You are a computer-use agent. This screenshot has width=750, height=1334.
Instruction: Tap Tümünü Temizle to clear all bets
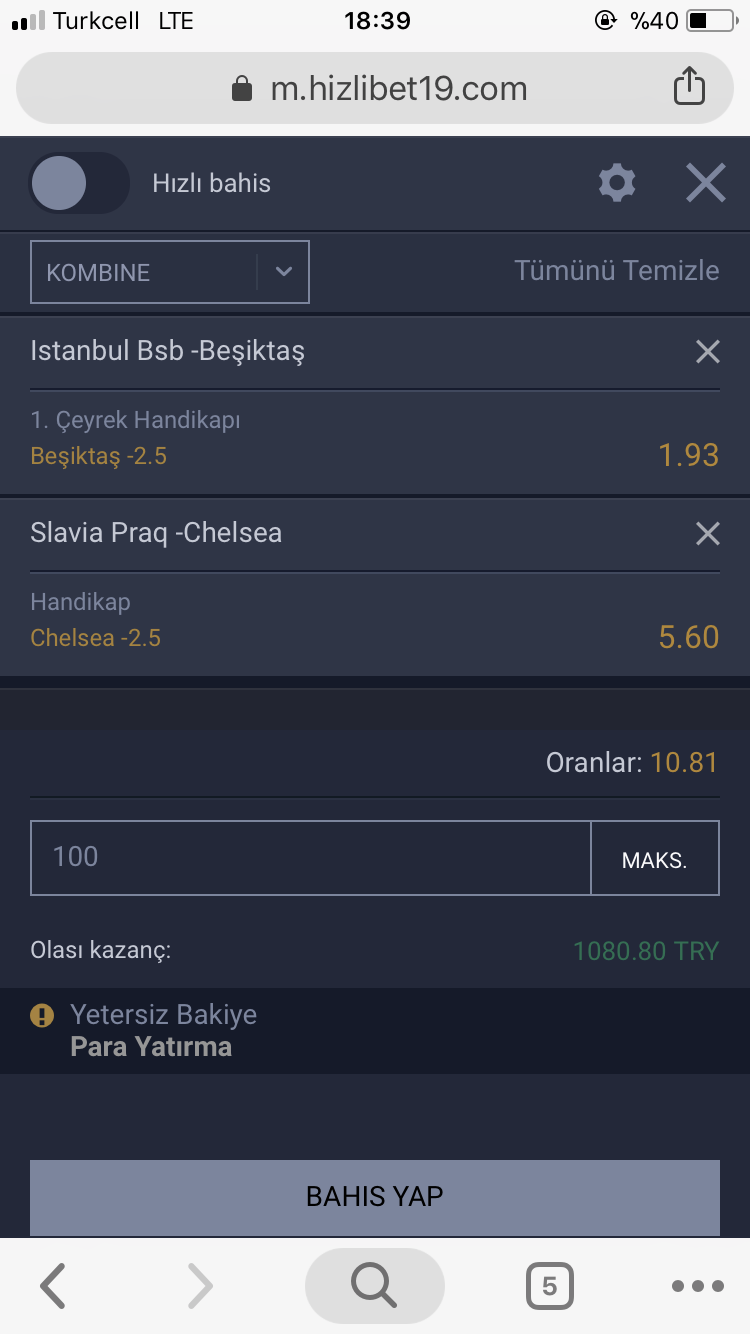(x=617, y=270)
